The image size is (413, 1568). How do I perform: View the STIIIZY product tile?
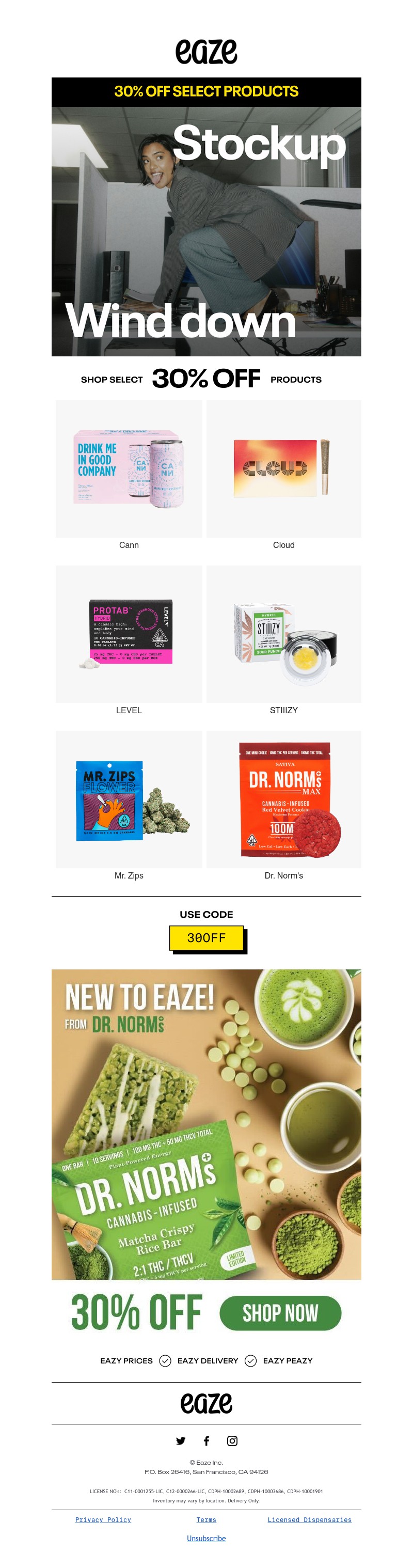point(283,634)
